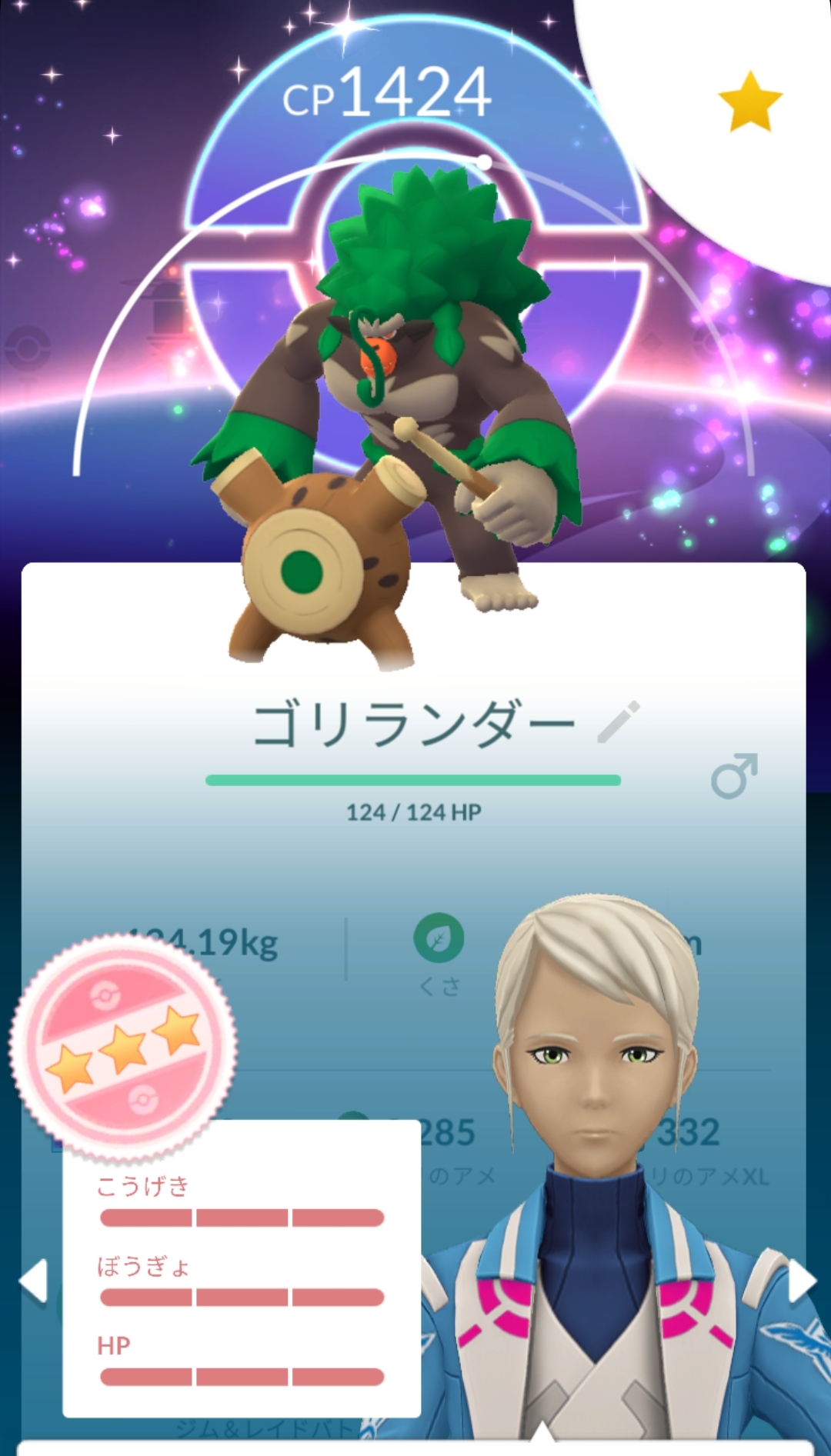Go to the next Pokémon with right arrow
This screenshot has height=1456, width=831.
[800, 1281]
